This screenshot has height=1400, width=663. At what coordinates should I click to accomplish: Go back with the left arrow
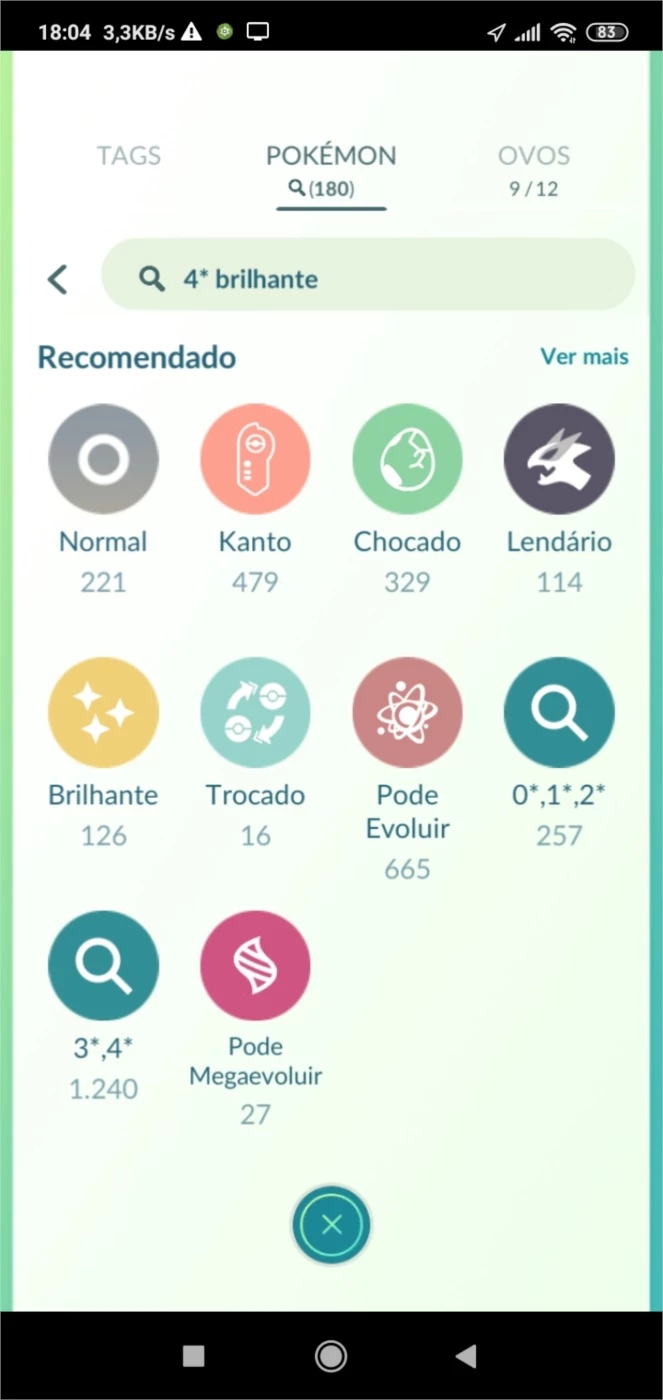click(58, 279)
